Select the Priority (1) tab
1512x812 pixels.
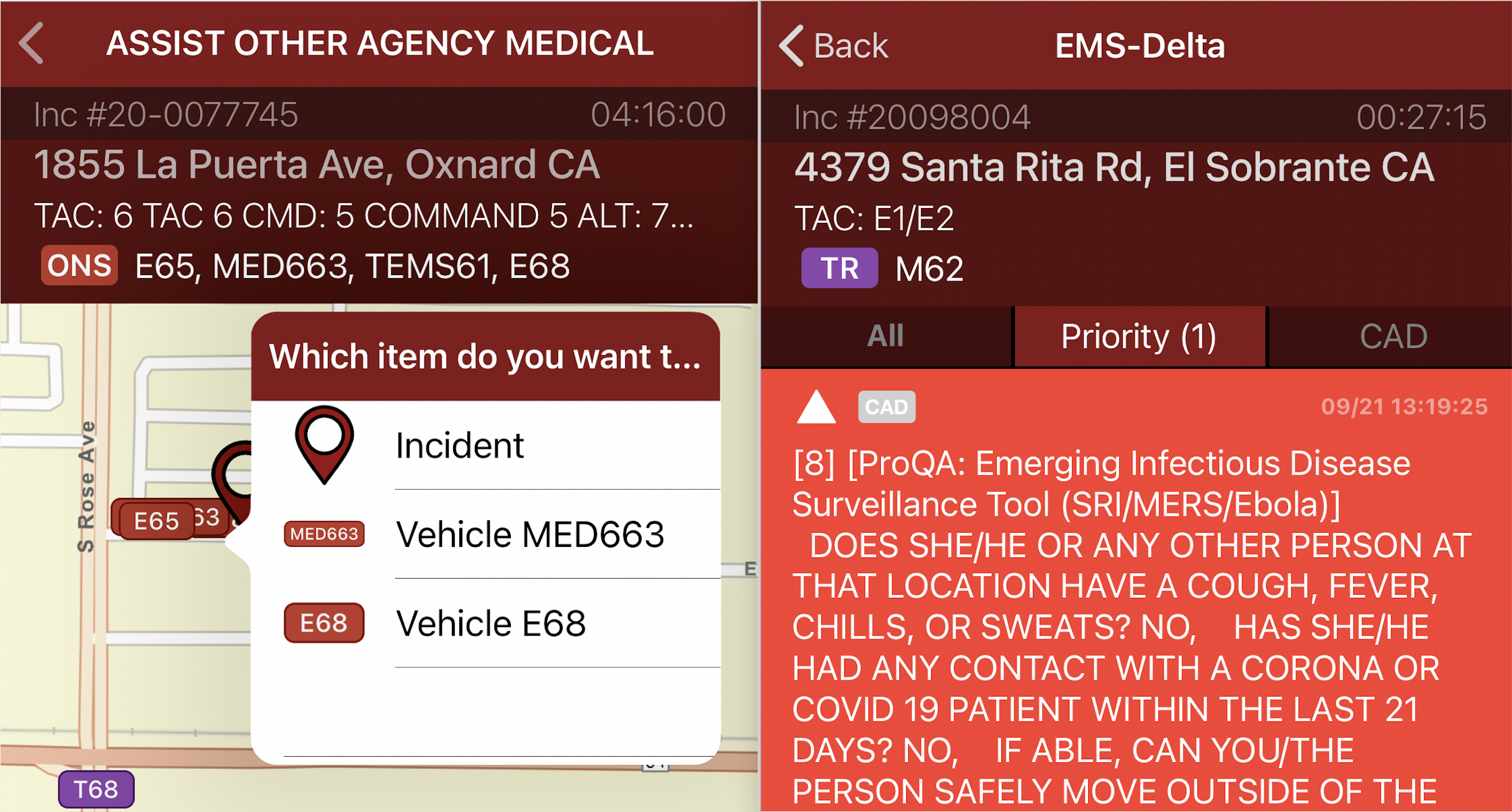click(x=1139, y=336)
